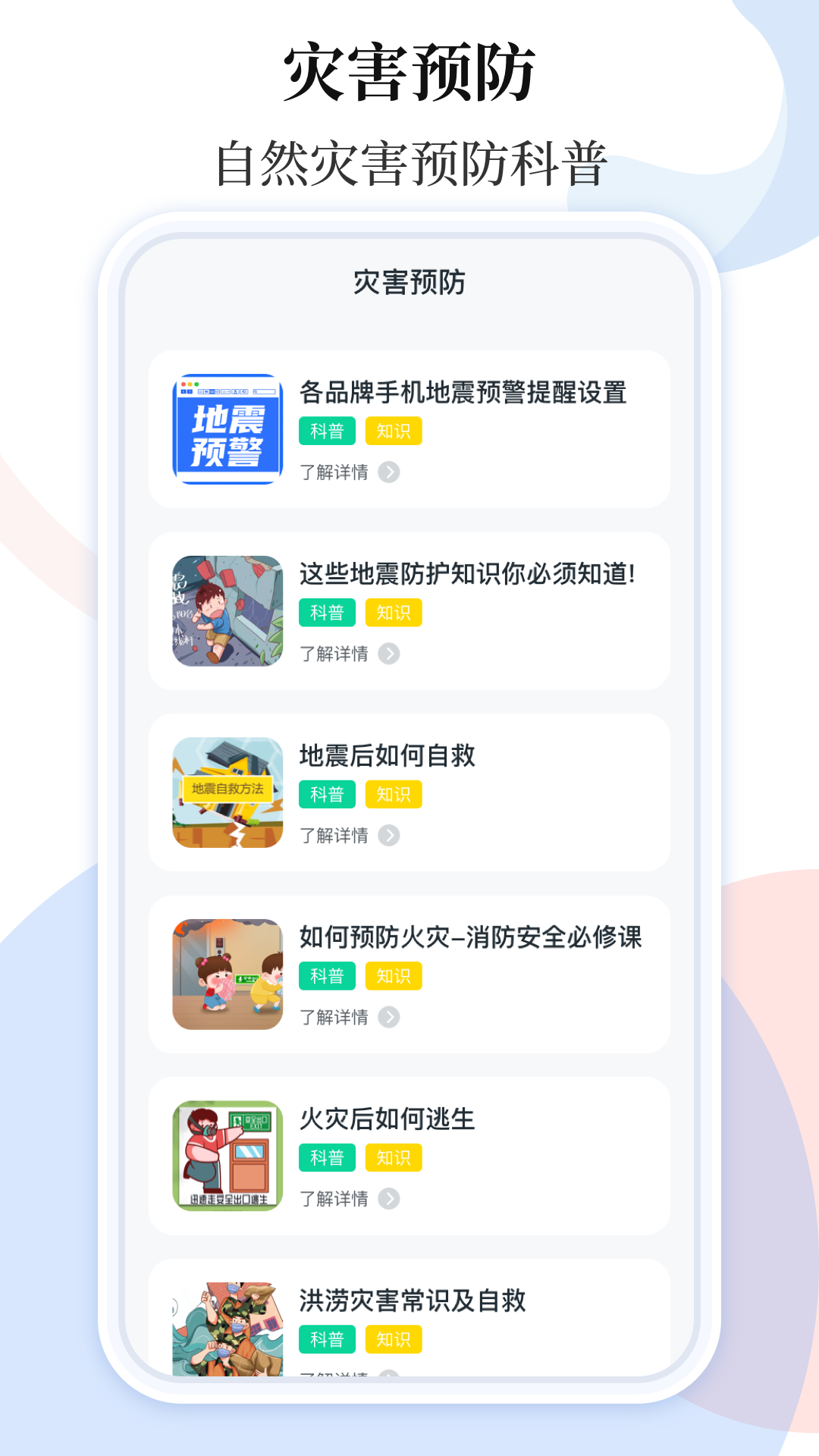This screenshot has width=819, height=1456.
Task: Open 了解详情 link on the first card
Action: [334, 472]
